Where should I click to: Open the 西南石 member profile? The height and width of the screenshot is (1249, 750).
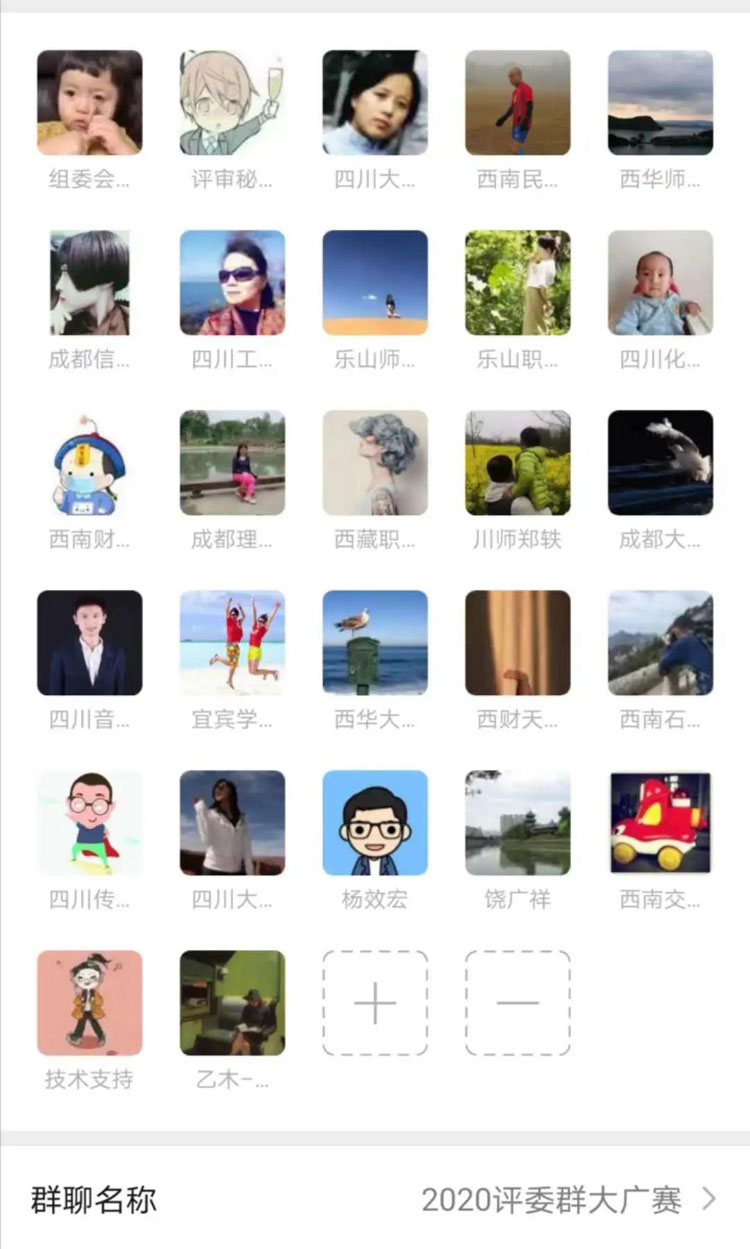point(660,643)
